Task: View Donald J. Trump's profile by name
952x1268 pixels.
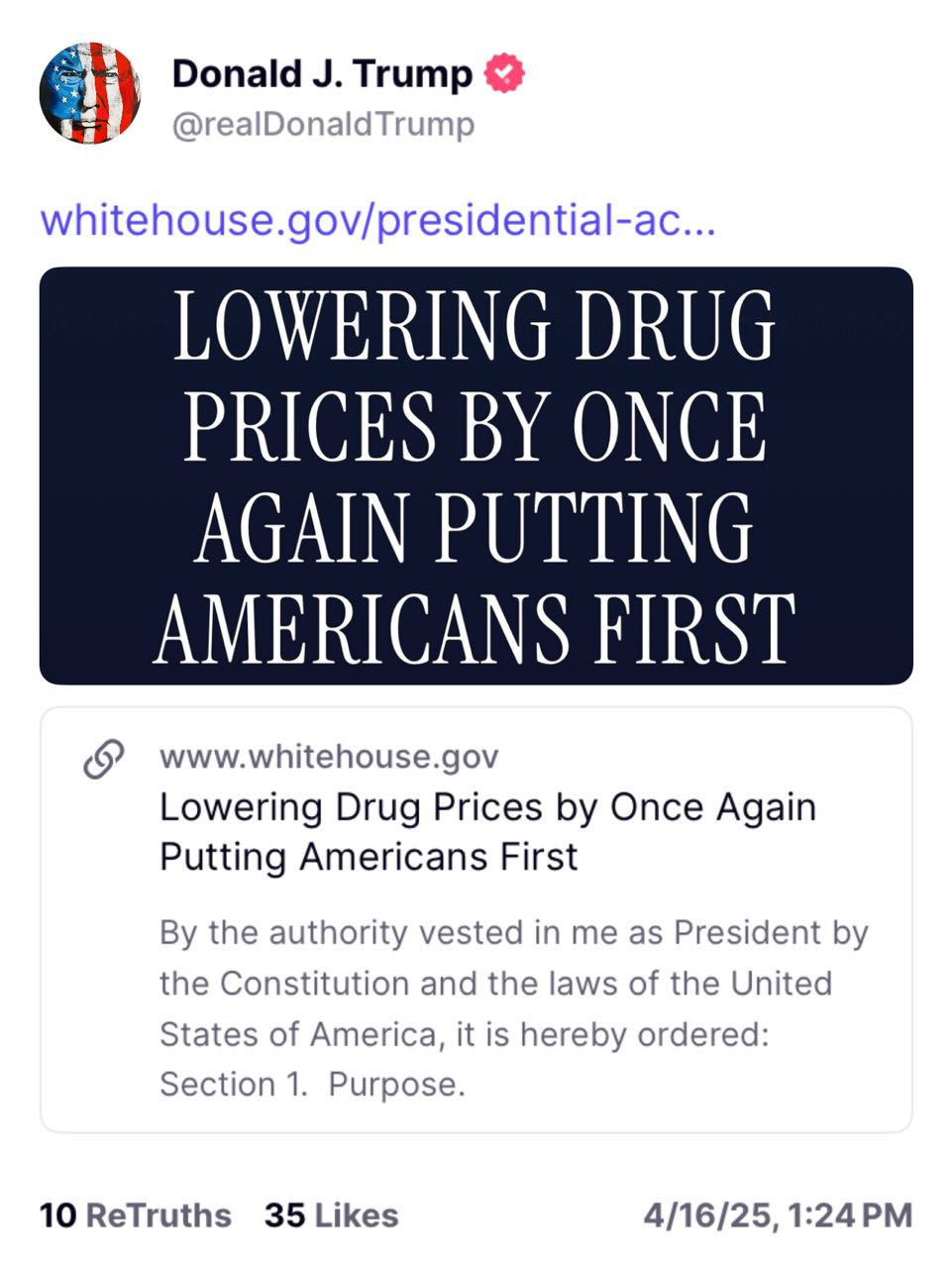Action: [322, 74]
